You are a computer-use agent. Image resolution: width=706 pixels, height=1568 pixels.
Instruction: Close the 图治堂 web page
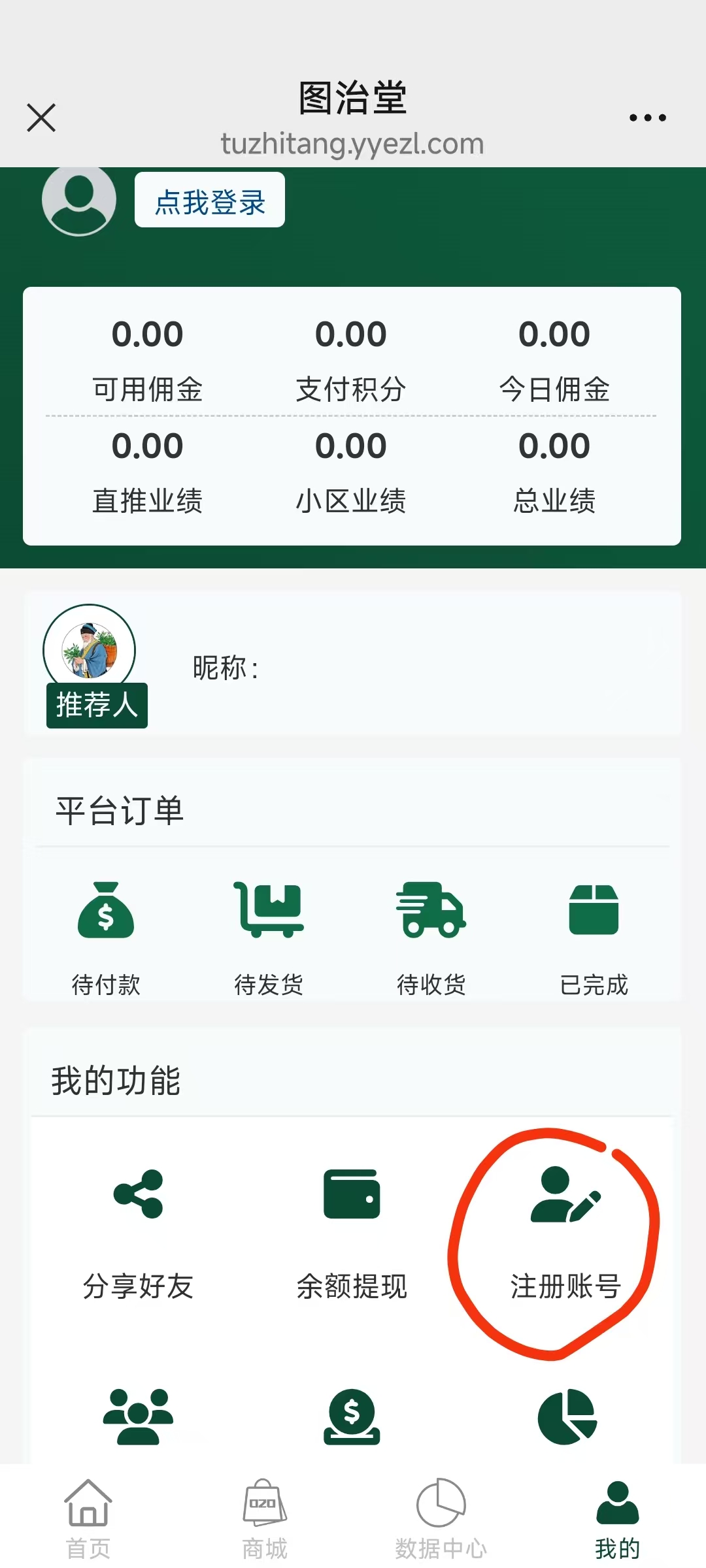41,118
